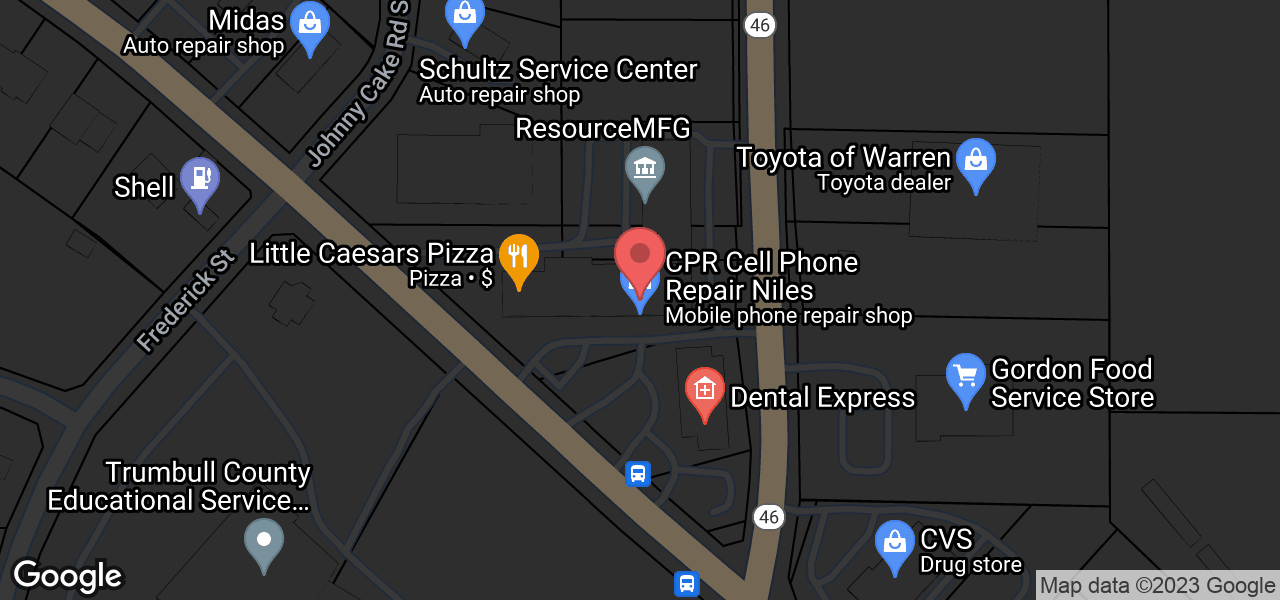Tap the red CPR Cell Phone Repair pin
Image resolution: width=1280 pixels, height=600 pixels.
[x=640, y=255]
